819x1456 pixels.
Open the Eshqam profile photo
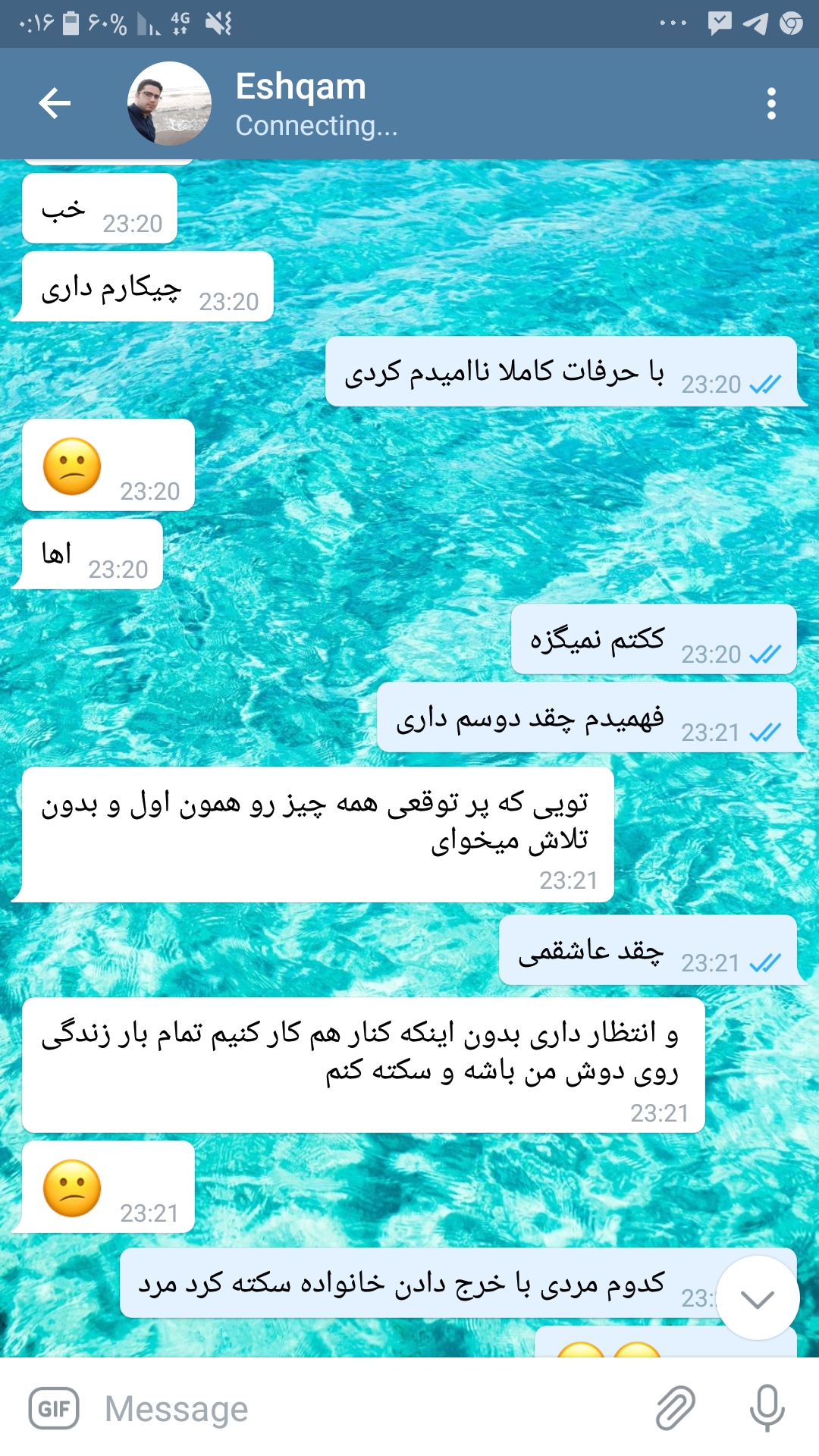169,104
